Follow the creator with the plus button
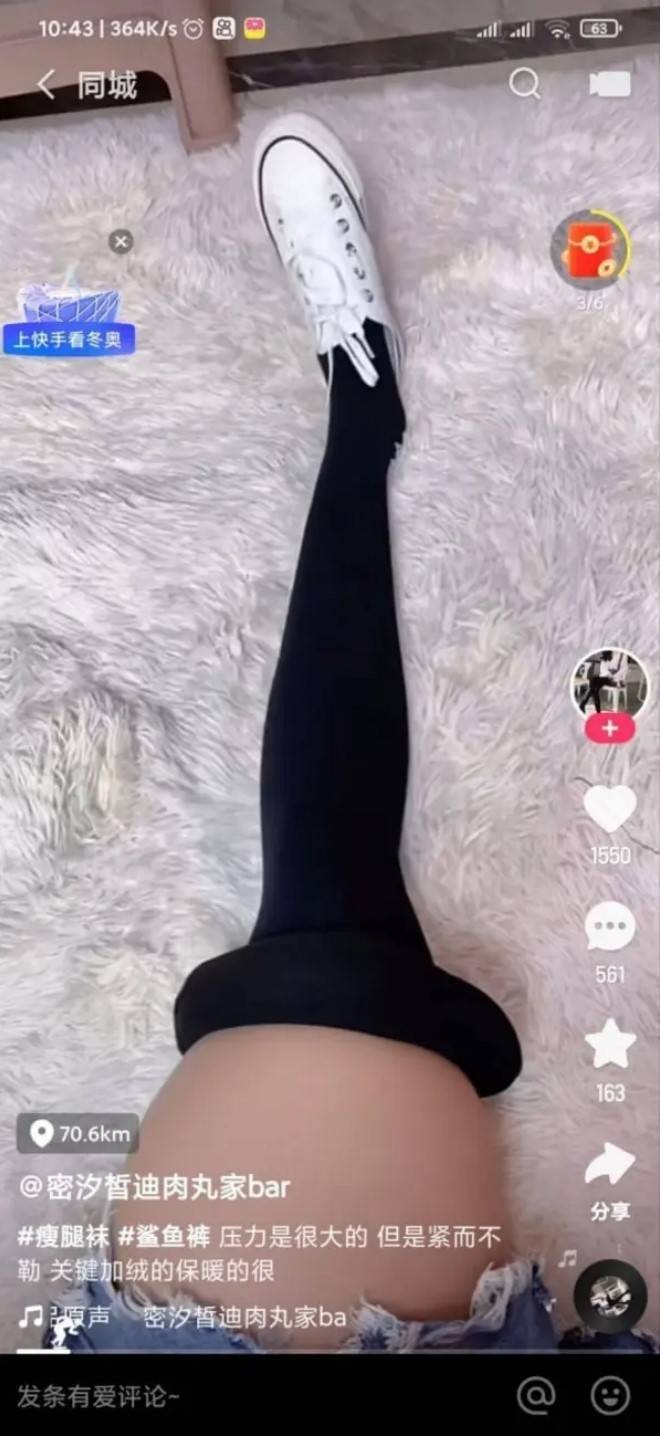The width and height of the screenshot is (660, 1436). [x=610, y=729]
